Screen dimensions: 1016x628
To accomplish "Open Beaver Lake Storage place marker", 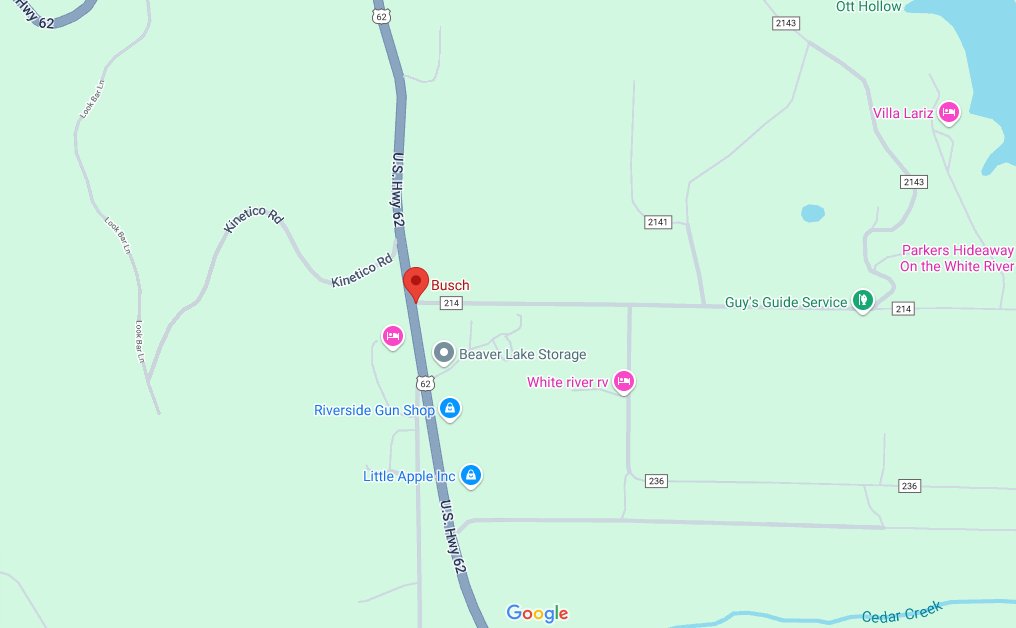I will pyautogui.click(x=445, y=353).
